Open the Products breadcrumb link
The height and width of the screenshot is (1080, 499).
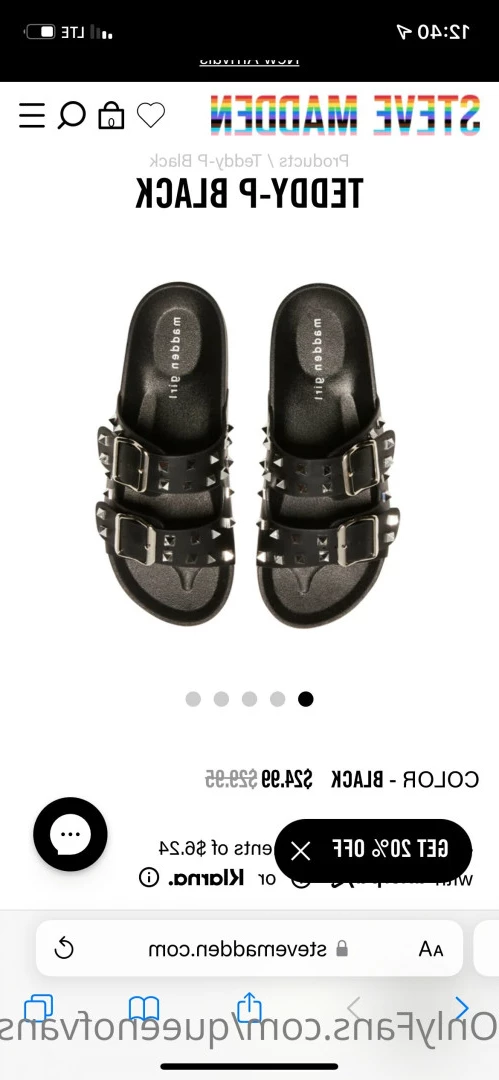click(x=314, y=160)
